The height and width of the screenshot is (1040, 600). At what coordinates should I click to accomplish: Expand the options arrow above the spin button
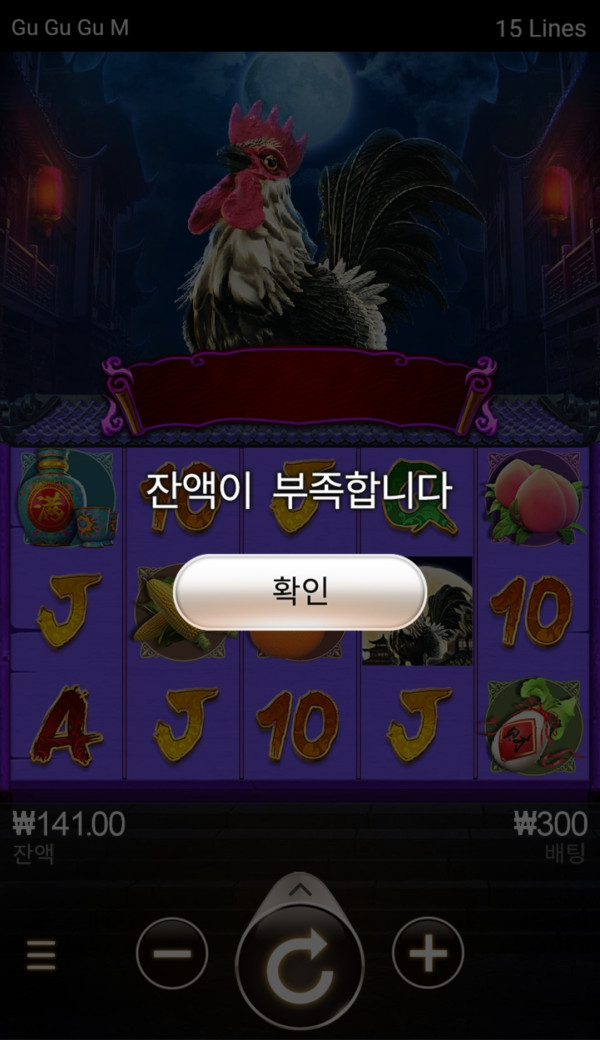[300, 888]
